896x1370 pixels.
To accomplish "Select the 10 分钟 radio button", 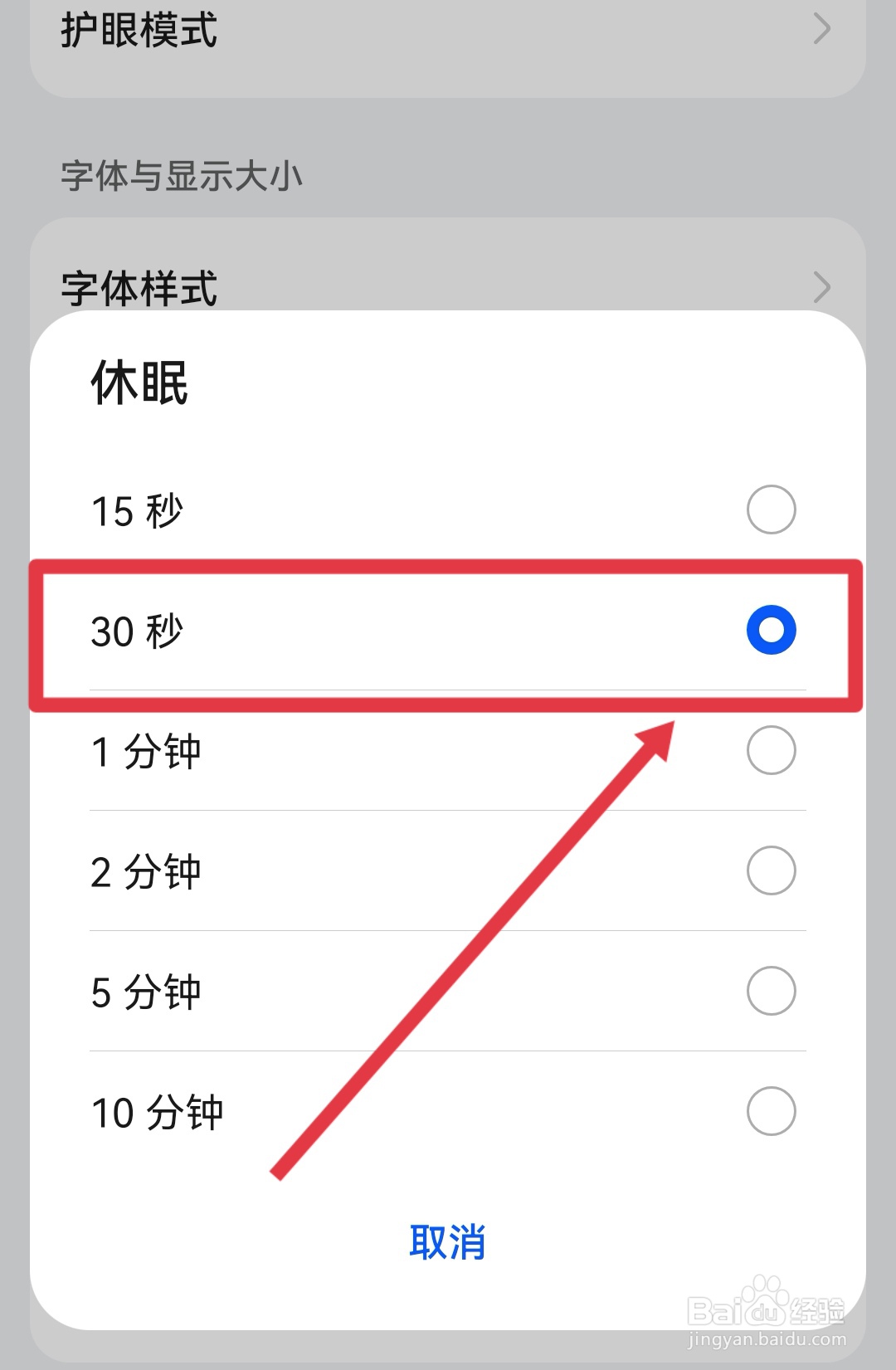I will coord(771,1110).
